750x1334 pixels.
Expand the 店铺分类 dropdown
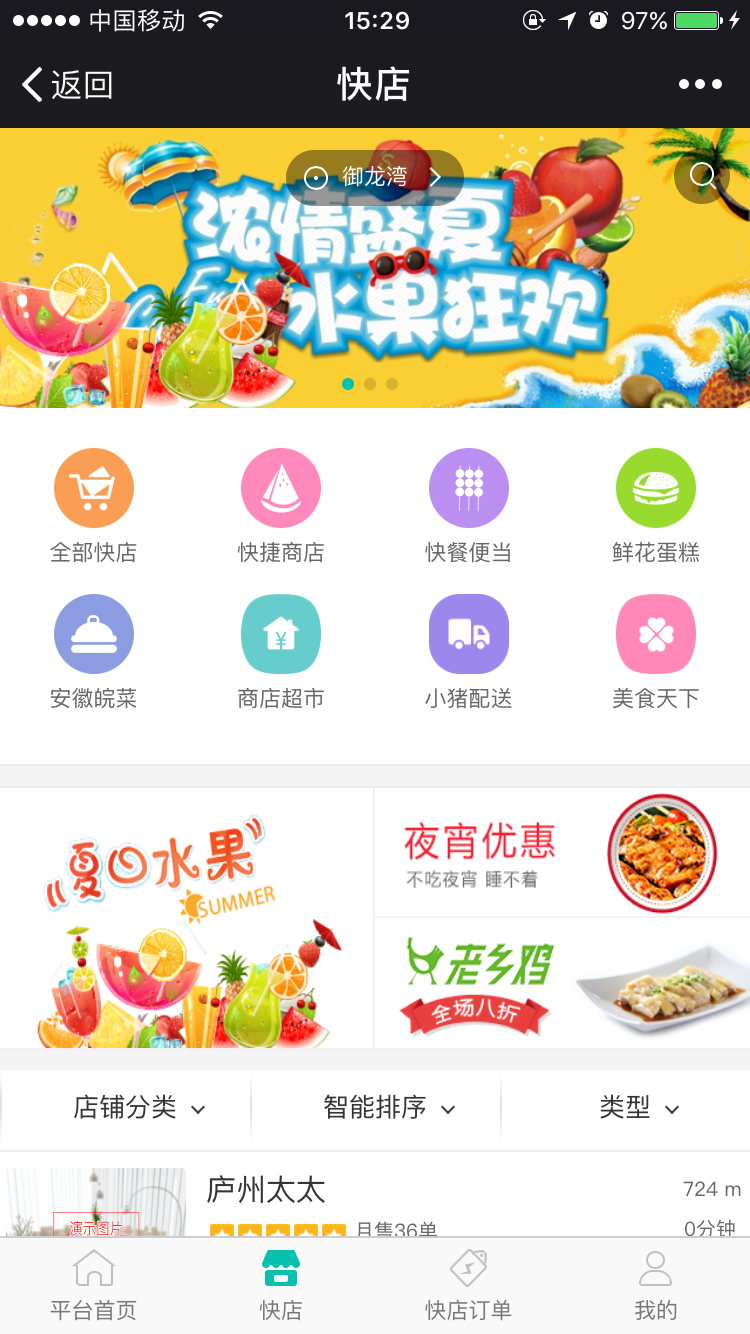pyautogui.click(x=139, y=1108)
